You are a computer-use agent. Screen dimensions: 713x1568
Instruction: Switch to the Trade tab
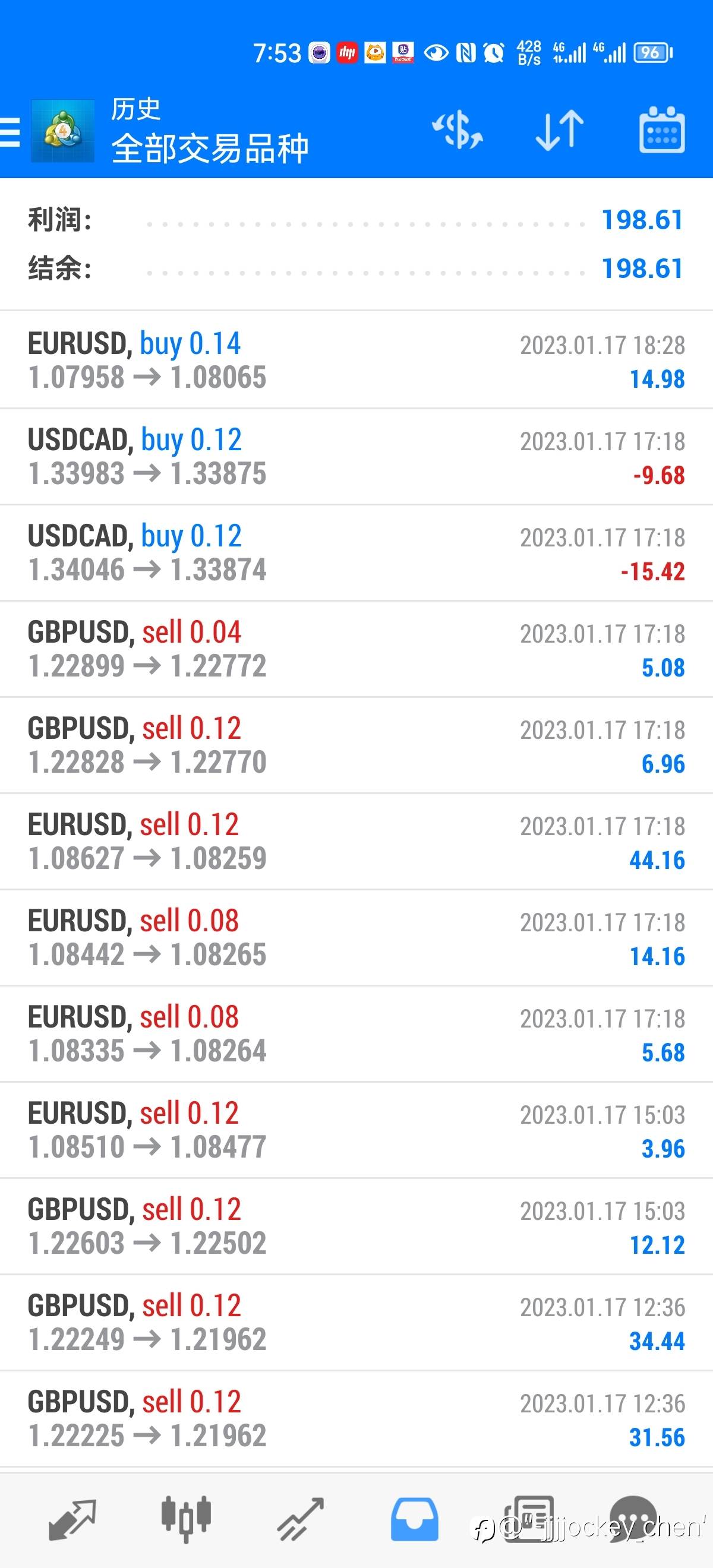point(300,1519)
